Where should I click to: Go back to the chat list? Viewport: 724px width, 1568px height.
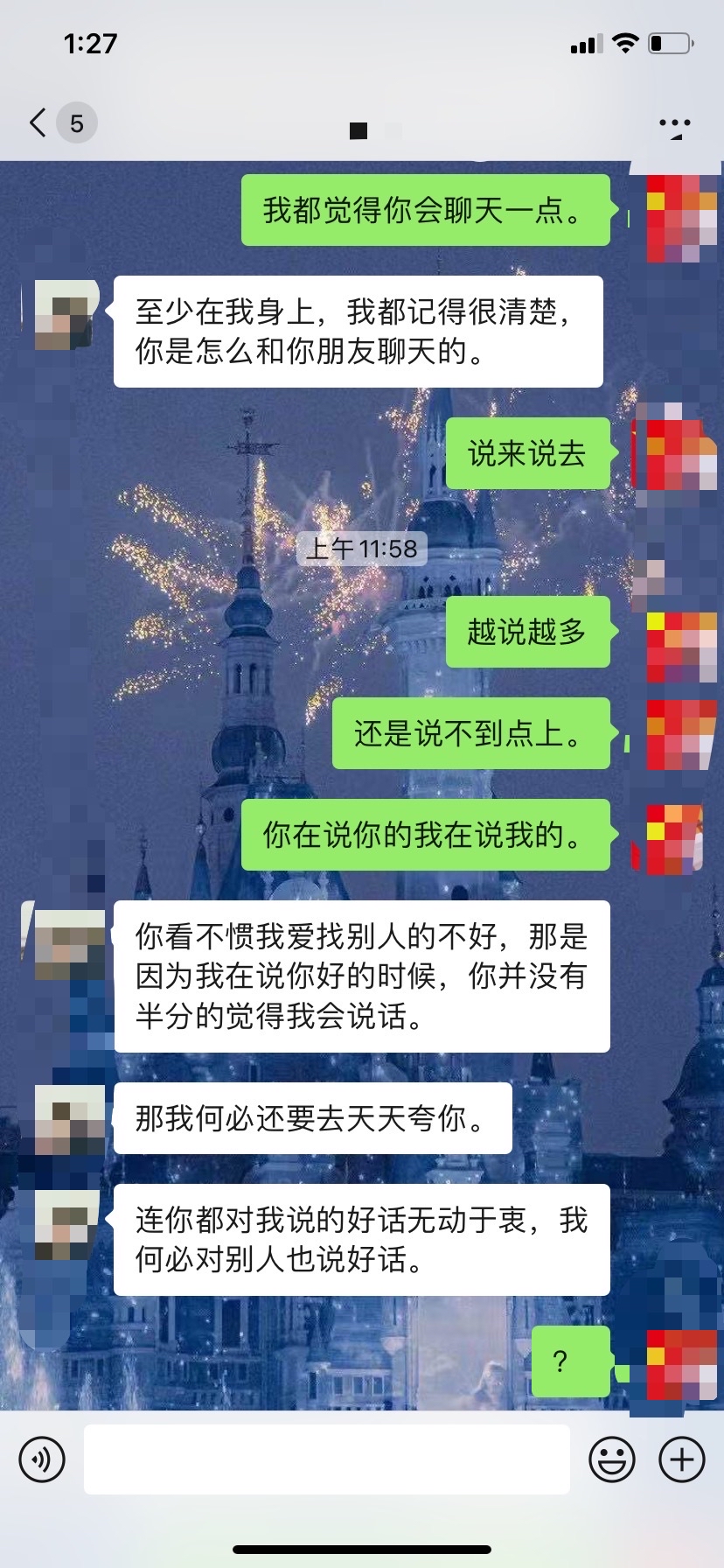tap(39, 122)
